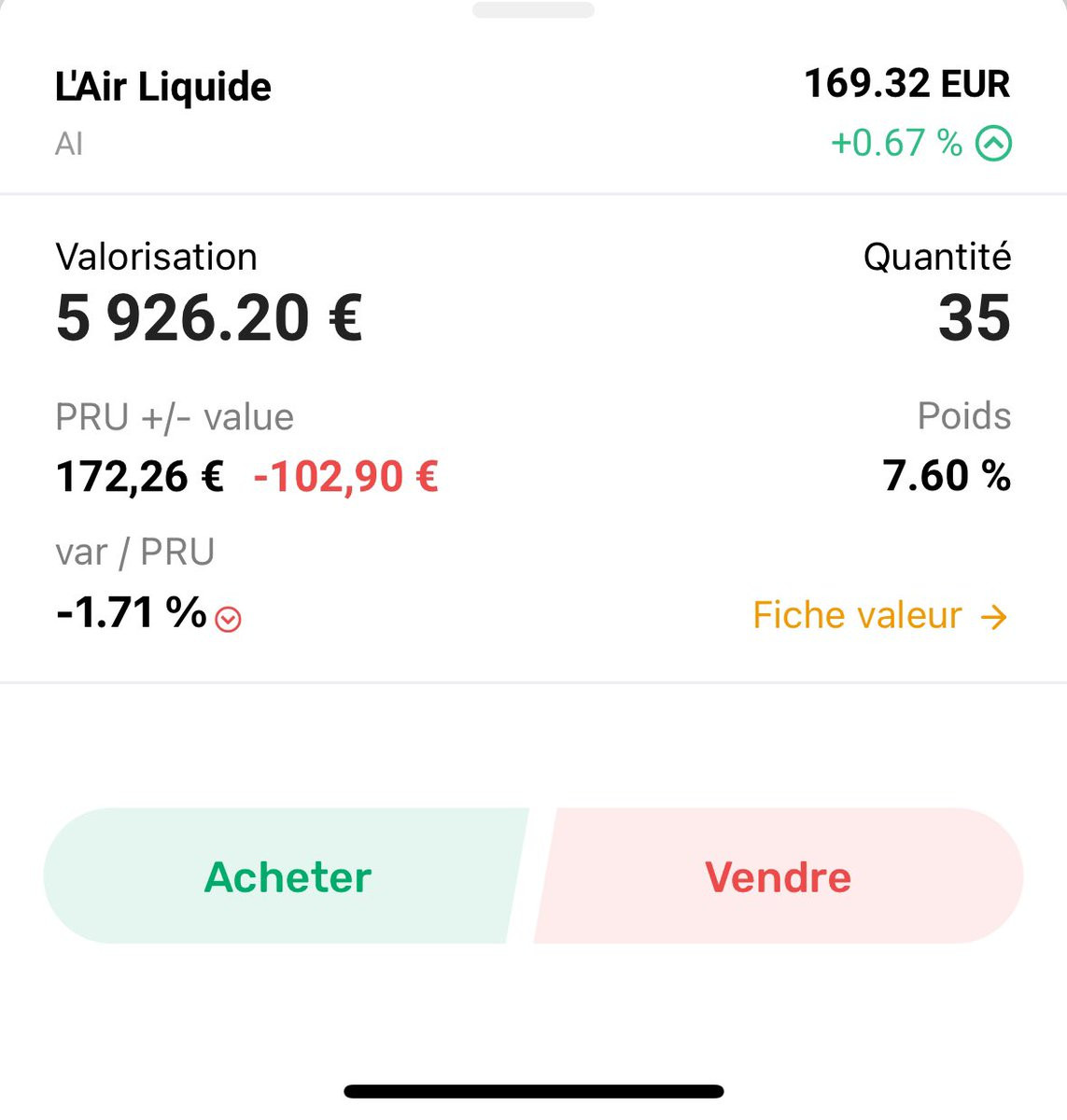The width and height of the screenshot is (1067, 1120).
Task: Open the Fiche valeur link
Action: point(880,616)
